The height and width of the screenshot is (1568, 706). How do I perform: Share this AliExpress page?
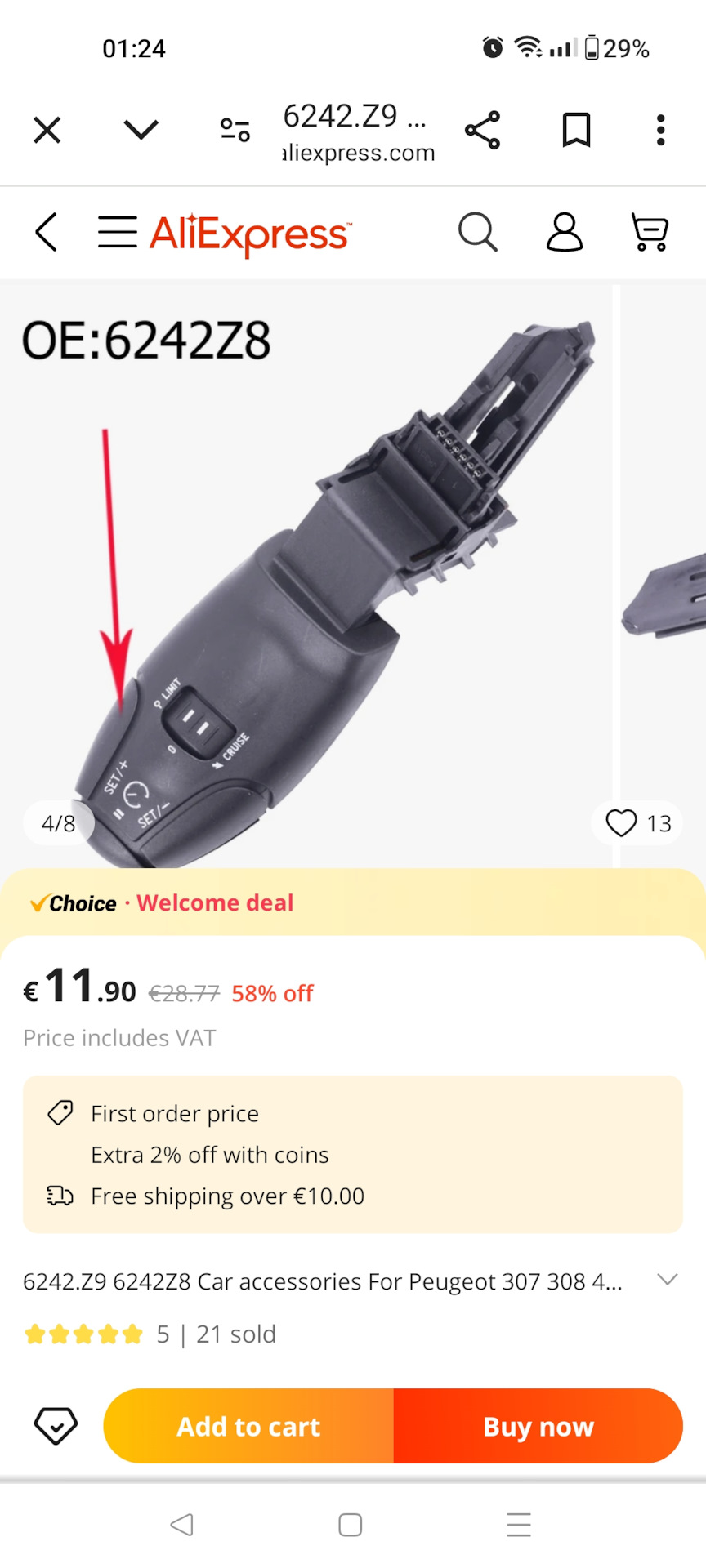482,130
